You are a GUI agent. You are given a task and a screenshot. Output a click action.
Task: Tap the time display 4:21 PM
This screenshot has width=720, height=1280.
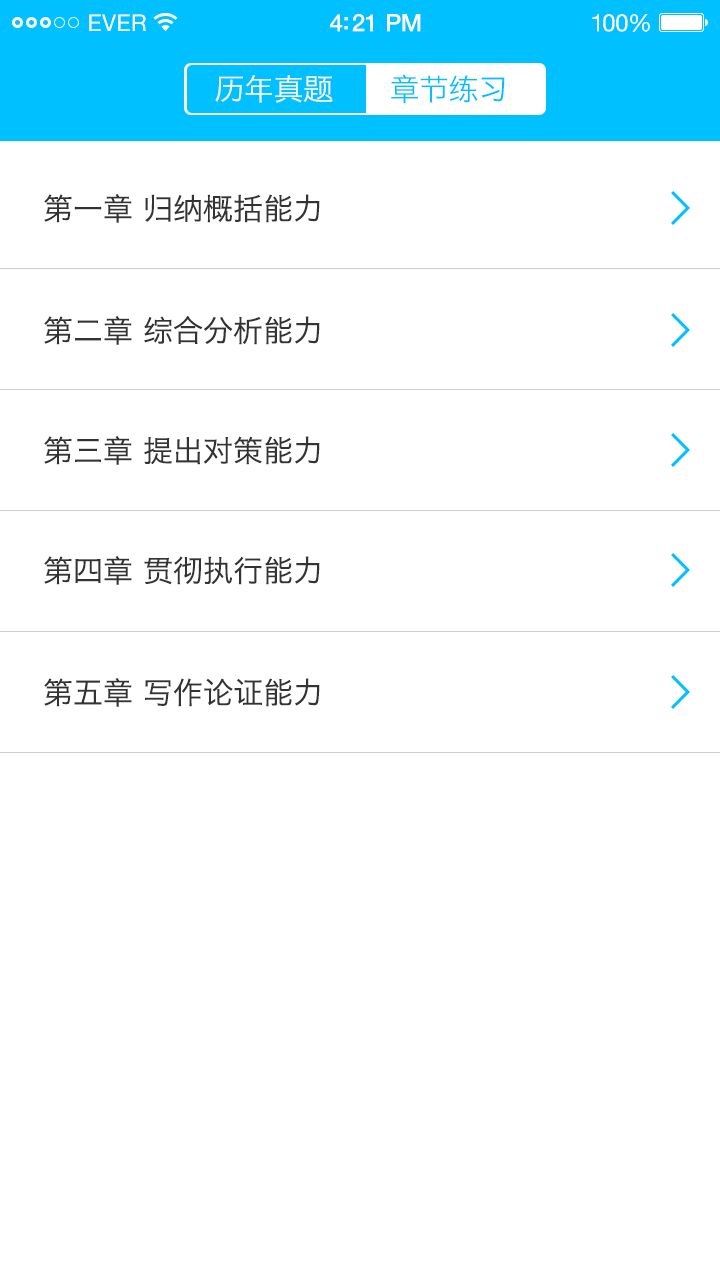pyautogui.click(x=376, y=22)
